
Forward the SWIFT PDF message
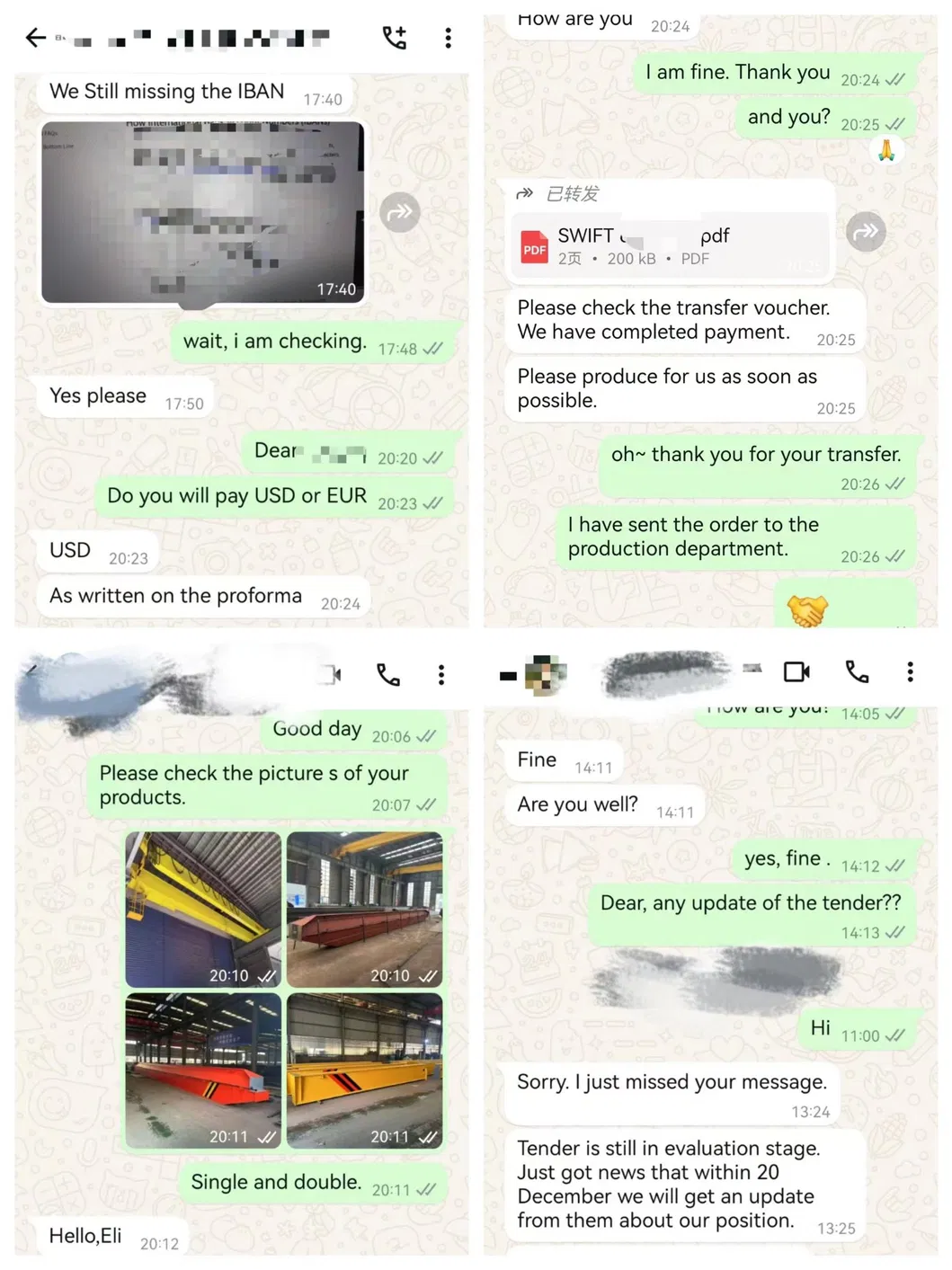[866, 232]
